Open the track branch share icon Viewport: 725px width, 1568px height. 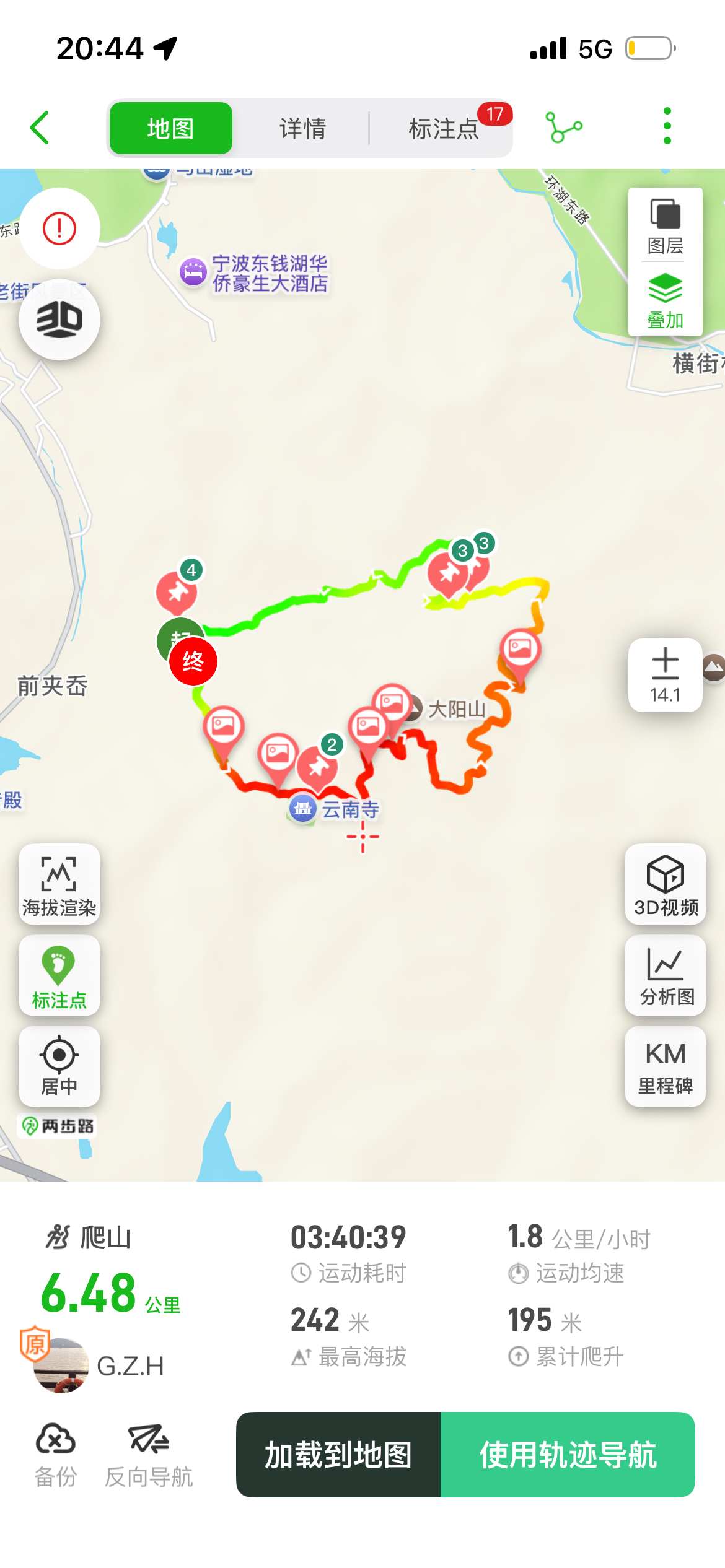coord(563,128)
